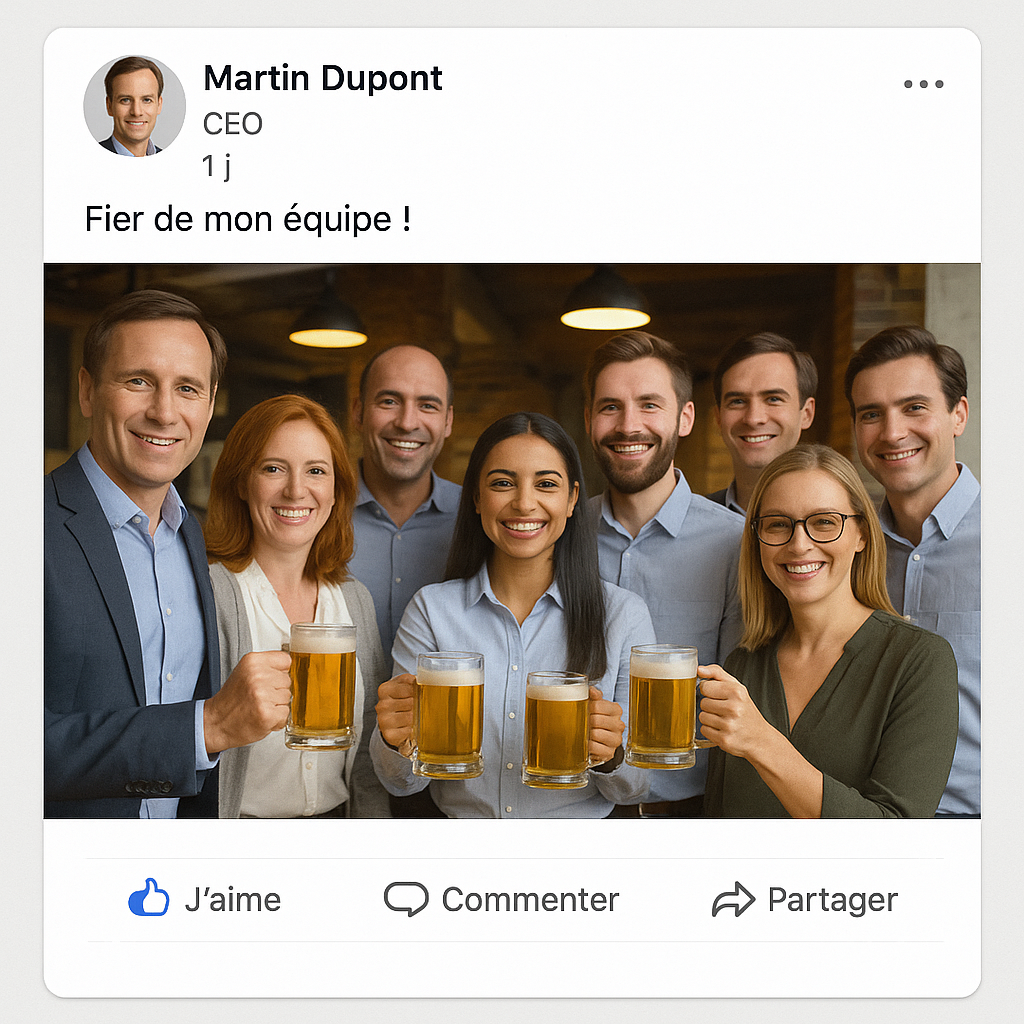This screenshot has width=1024, height=1024.
Task: Open the post's three-dot overflow menu
Action: pos(923,84)
